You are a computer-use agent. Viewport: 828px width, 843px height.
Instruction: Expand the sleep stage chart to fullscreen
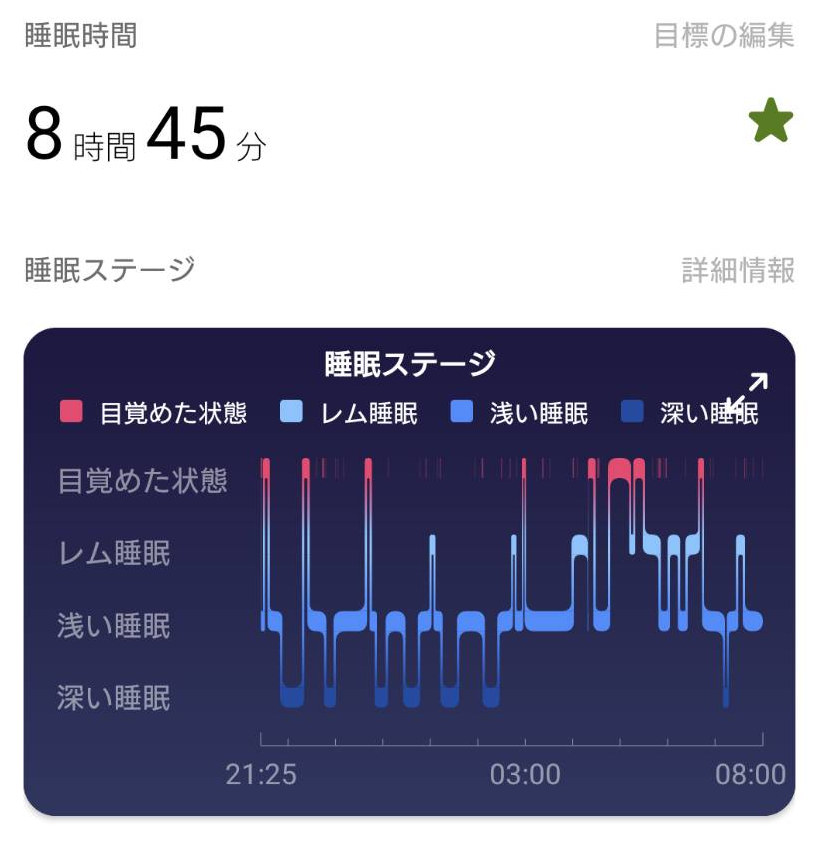747,392
